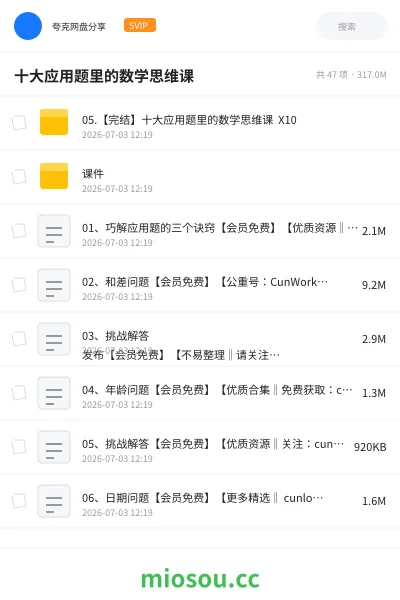Image resolution: width=400 pixels, height=600 pixels.
Task: Open the 课件 folder
Action: [x=200, y=177]
